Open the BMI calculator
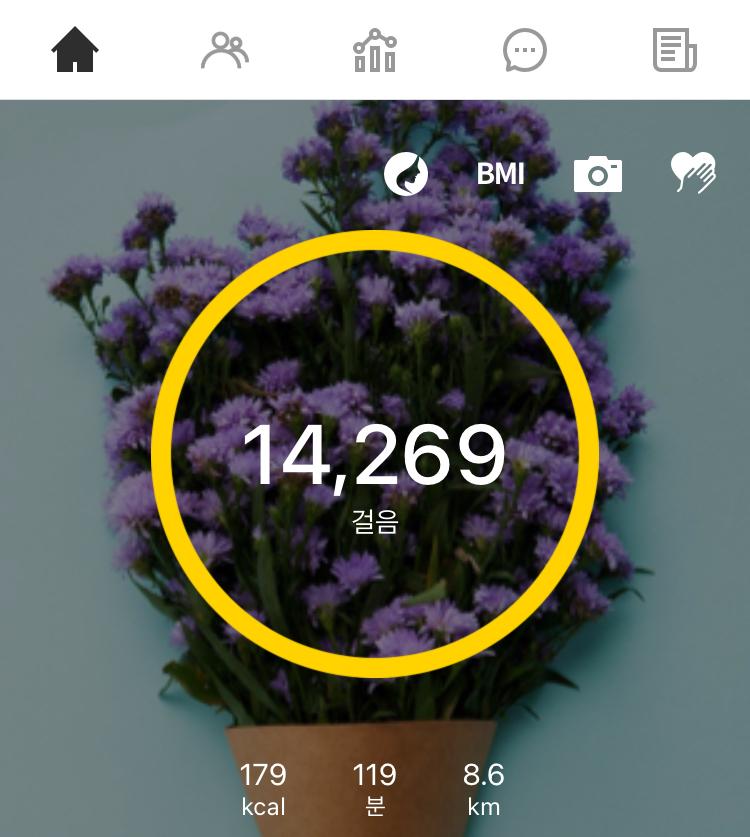Screen dimensions: 750x837 [x=500, y=174]
